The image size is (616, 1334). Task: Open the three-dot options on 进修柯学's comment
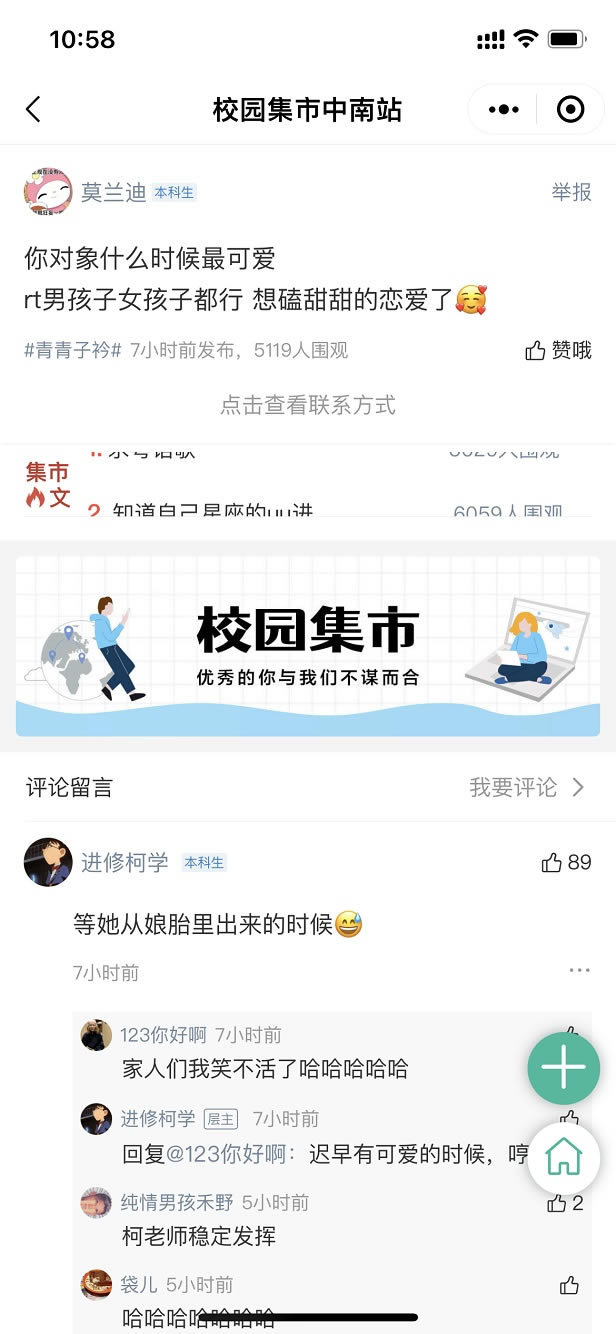[x=579, y=970]
